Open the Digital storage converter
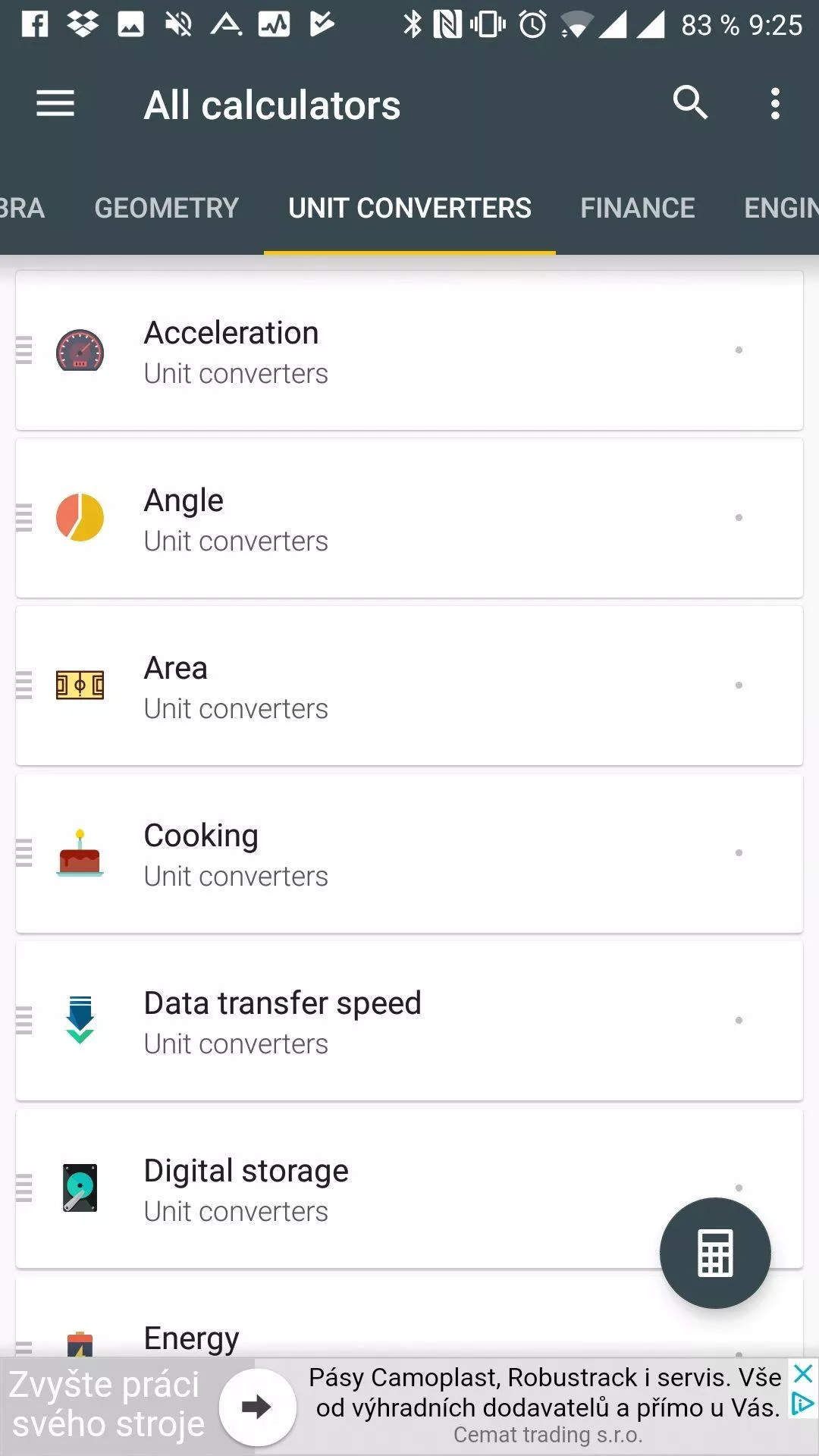Viewport: 819px width, 1456px height. (x=409, y=1188)
